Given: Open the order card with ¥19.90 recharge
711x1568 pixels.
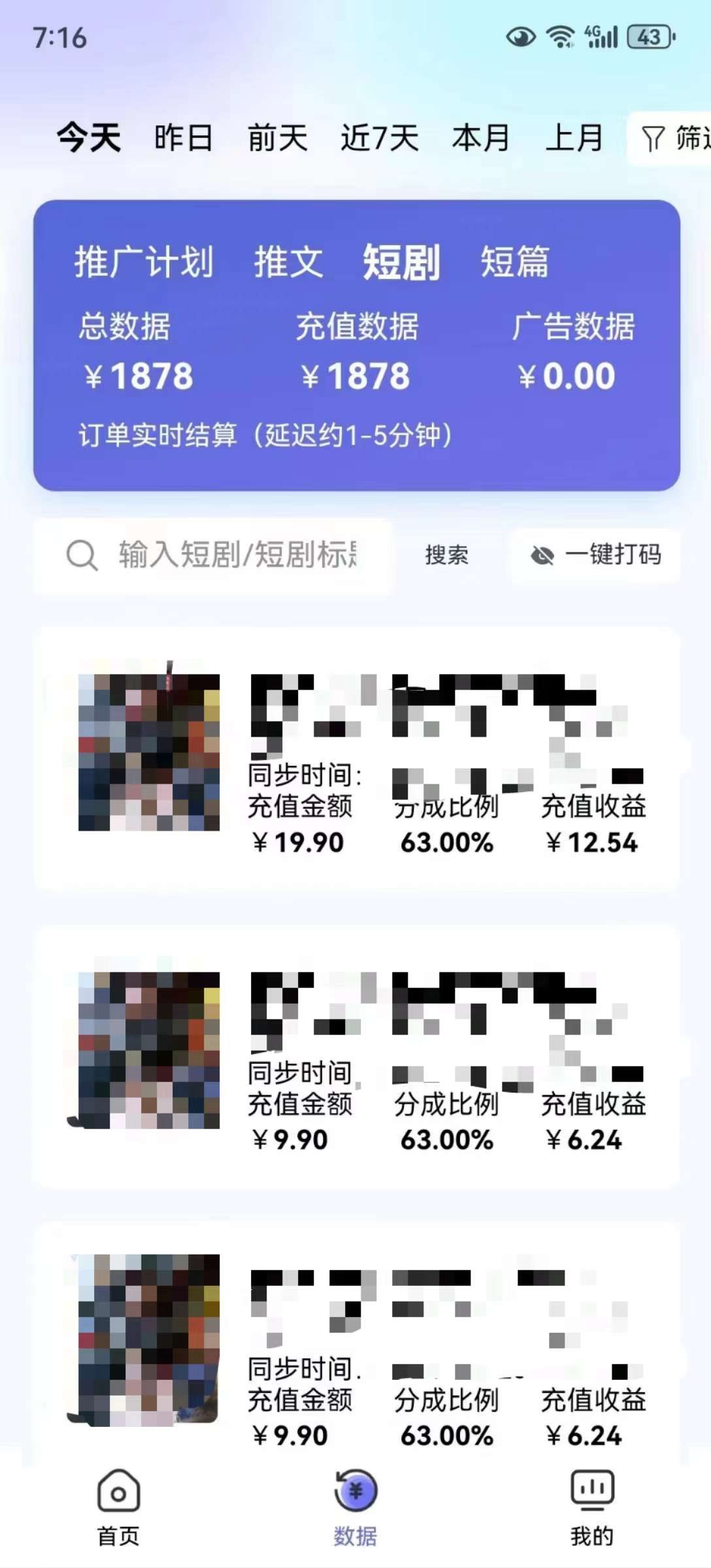Looking at the screenshot, I should [x=357, y=759].
